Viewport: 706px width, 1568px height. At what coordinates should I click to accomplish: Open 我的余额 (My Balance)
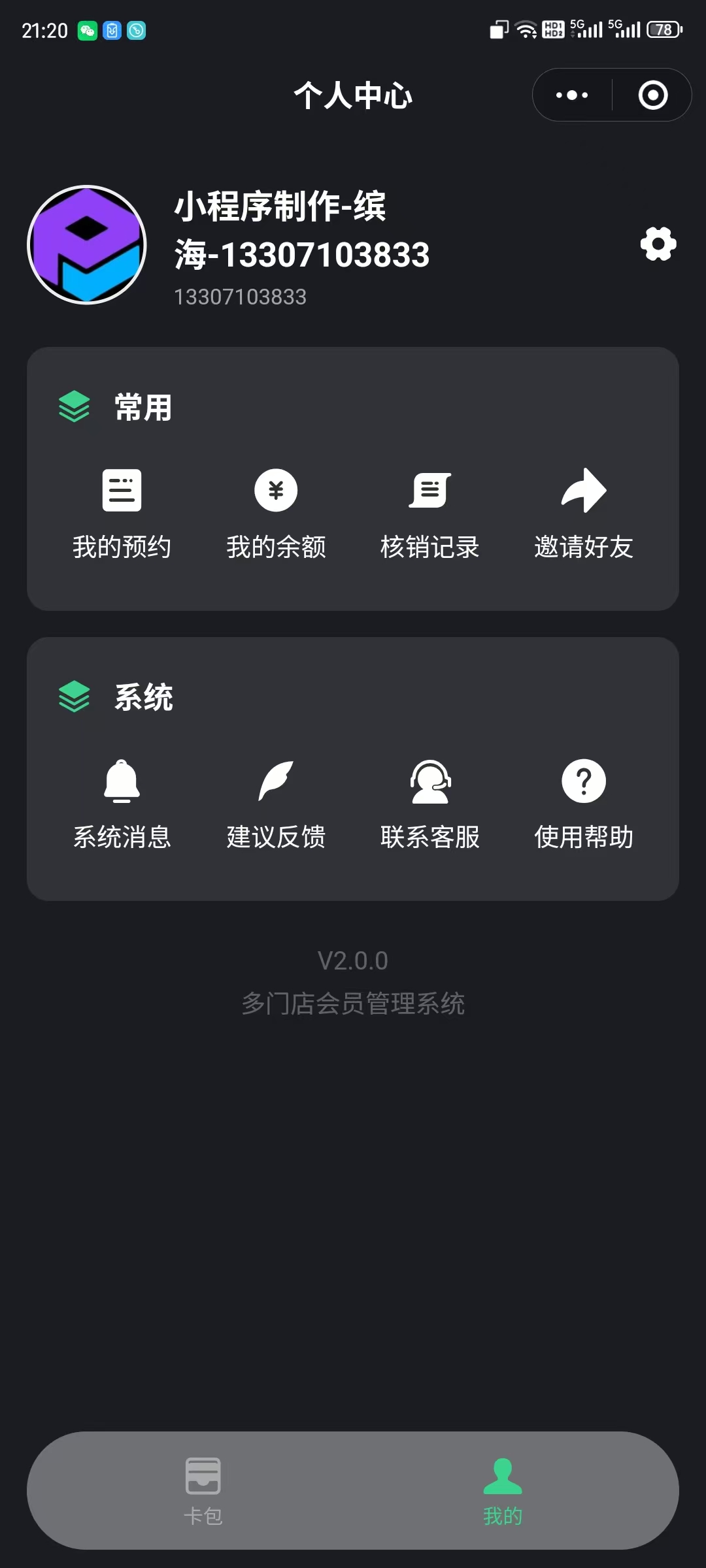tap(276, 516)
